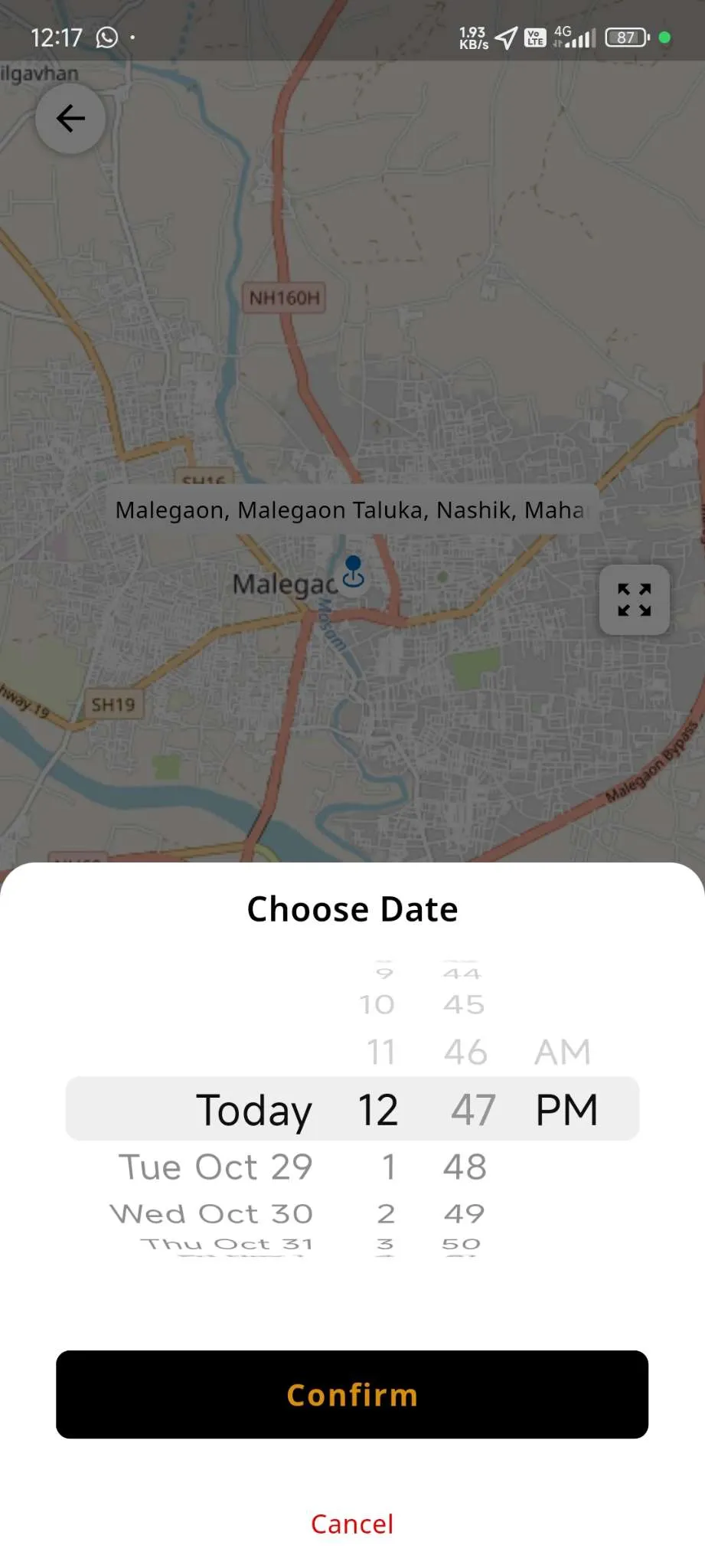This screenshot has width=705, height=1568.
Task: Select minute 48 on the minute wheel
Action: click(464, 1166)
